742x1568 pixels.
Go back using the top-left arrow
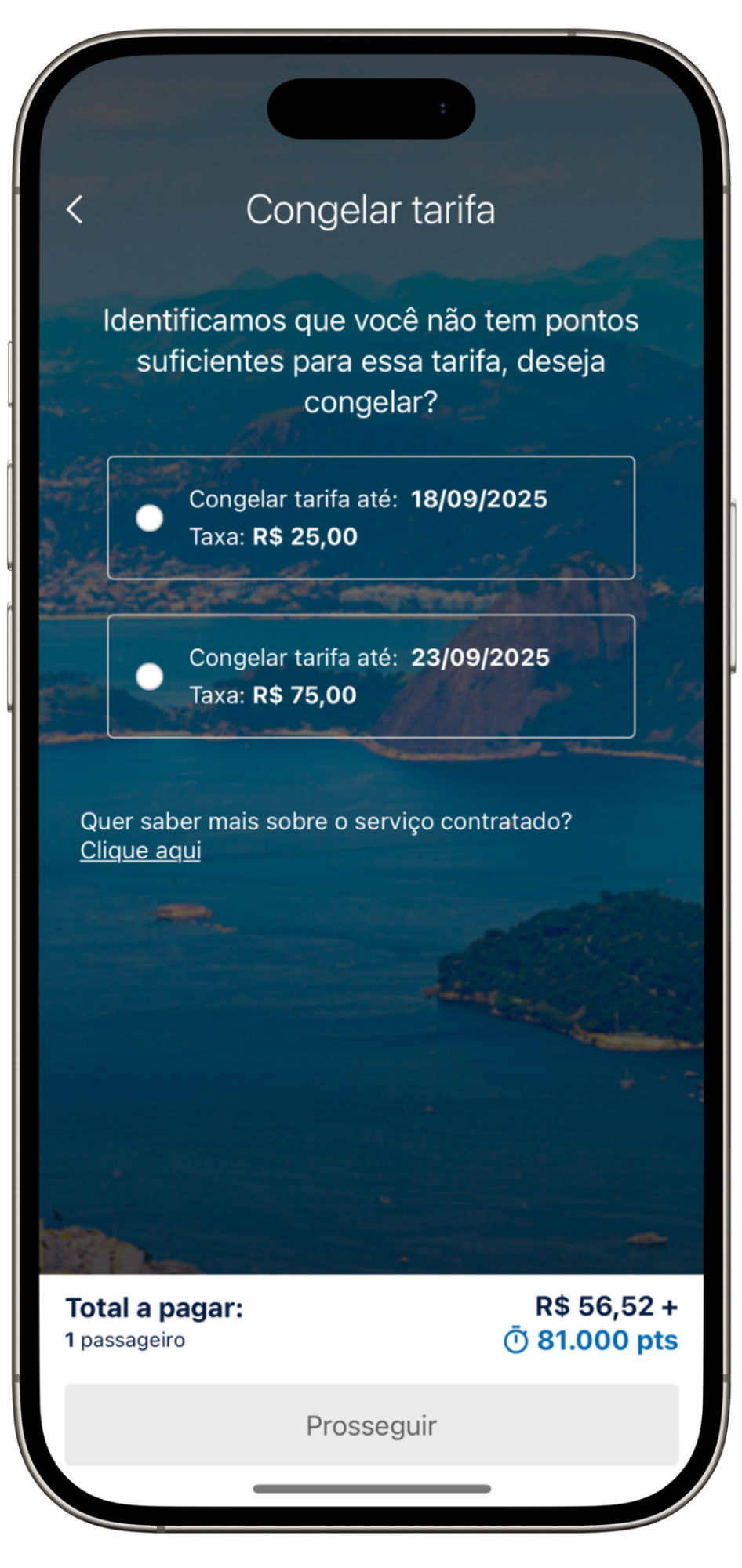coord(75,209)
